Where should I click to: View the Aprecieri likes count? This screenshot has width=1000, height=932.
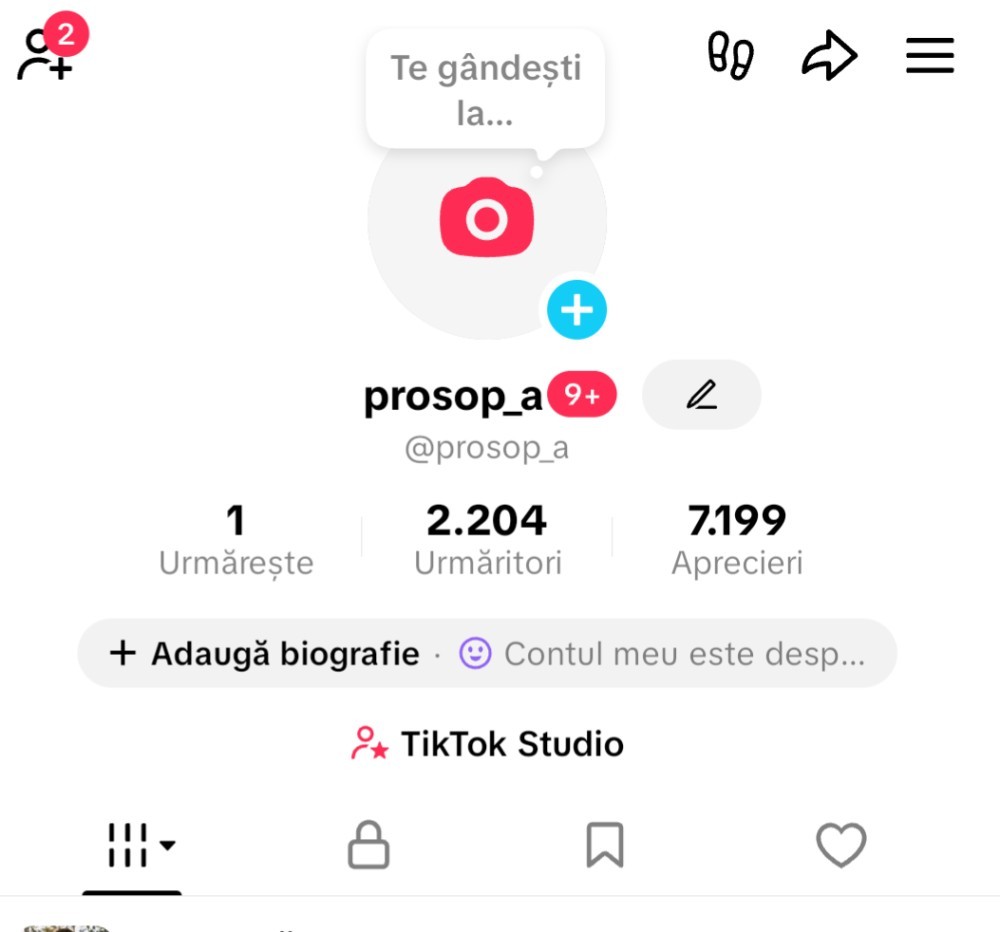coord(737,540)
